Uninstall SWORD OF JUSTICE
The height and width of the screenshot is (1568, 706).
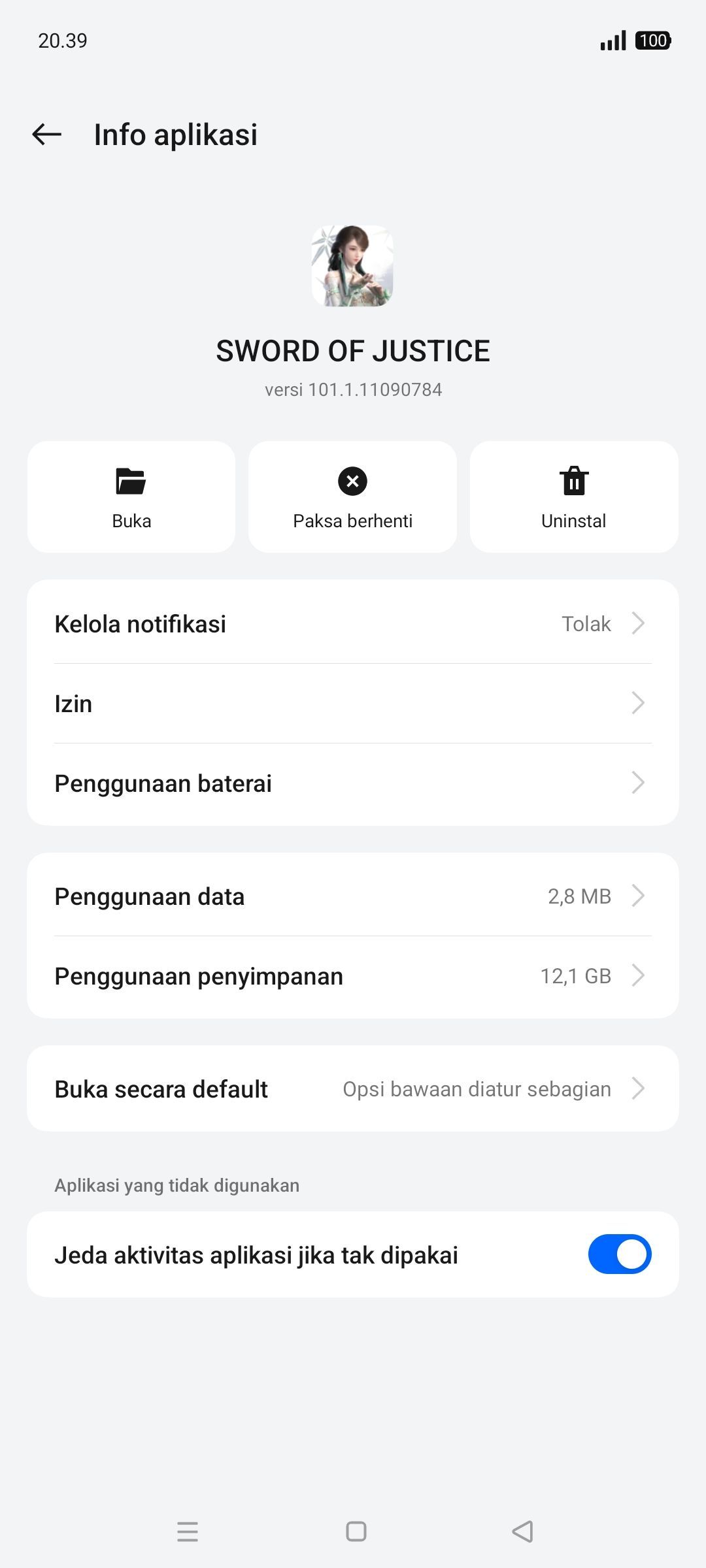573,497
